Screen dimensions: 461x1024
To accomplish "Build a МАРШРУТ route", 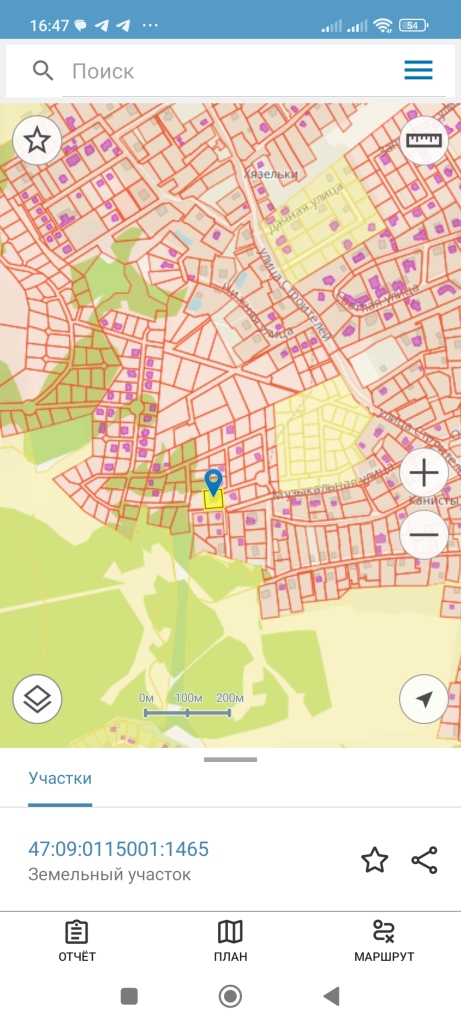I will (x=384, y=941).
